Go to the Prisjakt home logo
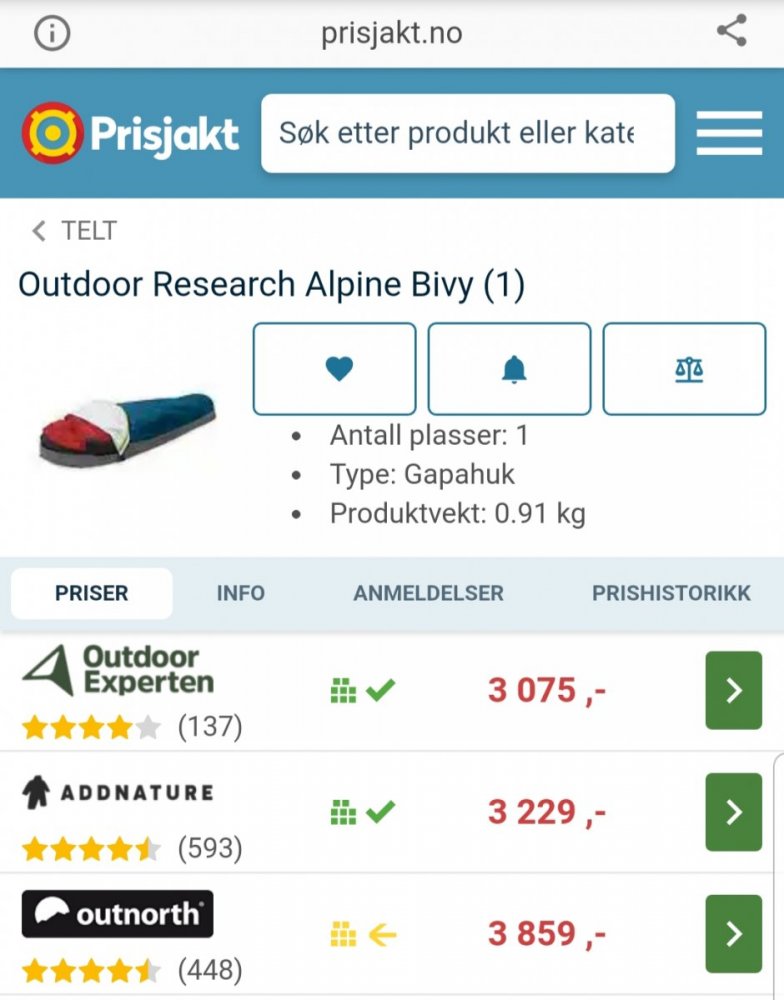784x1000 pixels. 131,133
